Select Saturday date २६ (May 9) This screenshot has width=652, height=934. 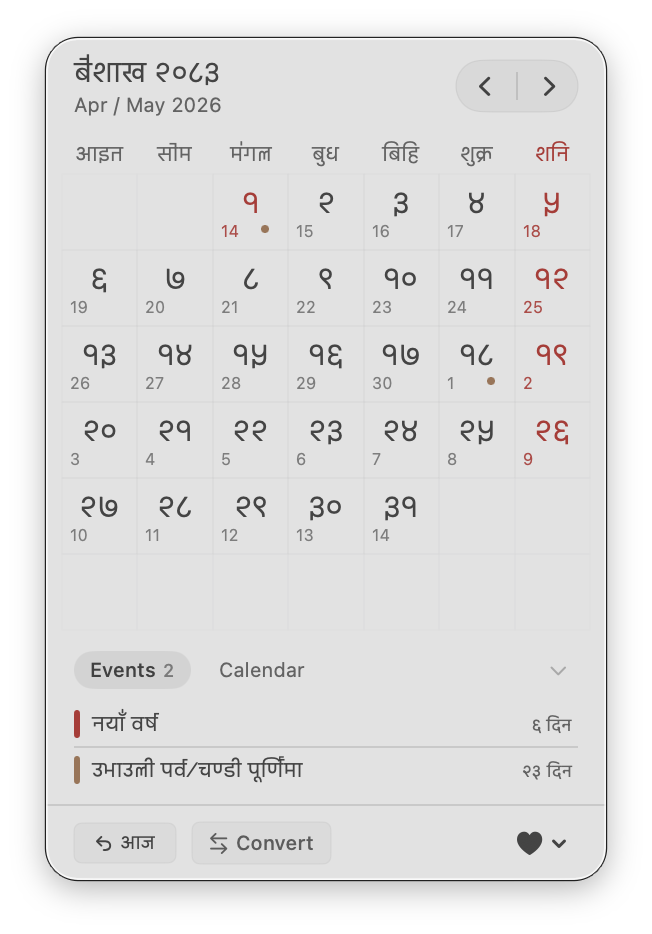552,440
